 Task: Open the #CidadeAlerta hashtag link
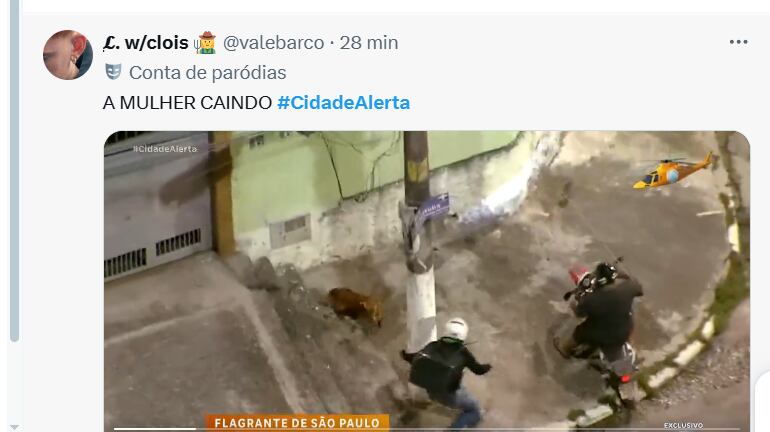pyautogui.click(x=343, y=102)
